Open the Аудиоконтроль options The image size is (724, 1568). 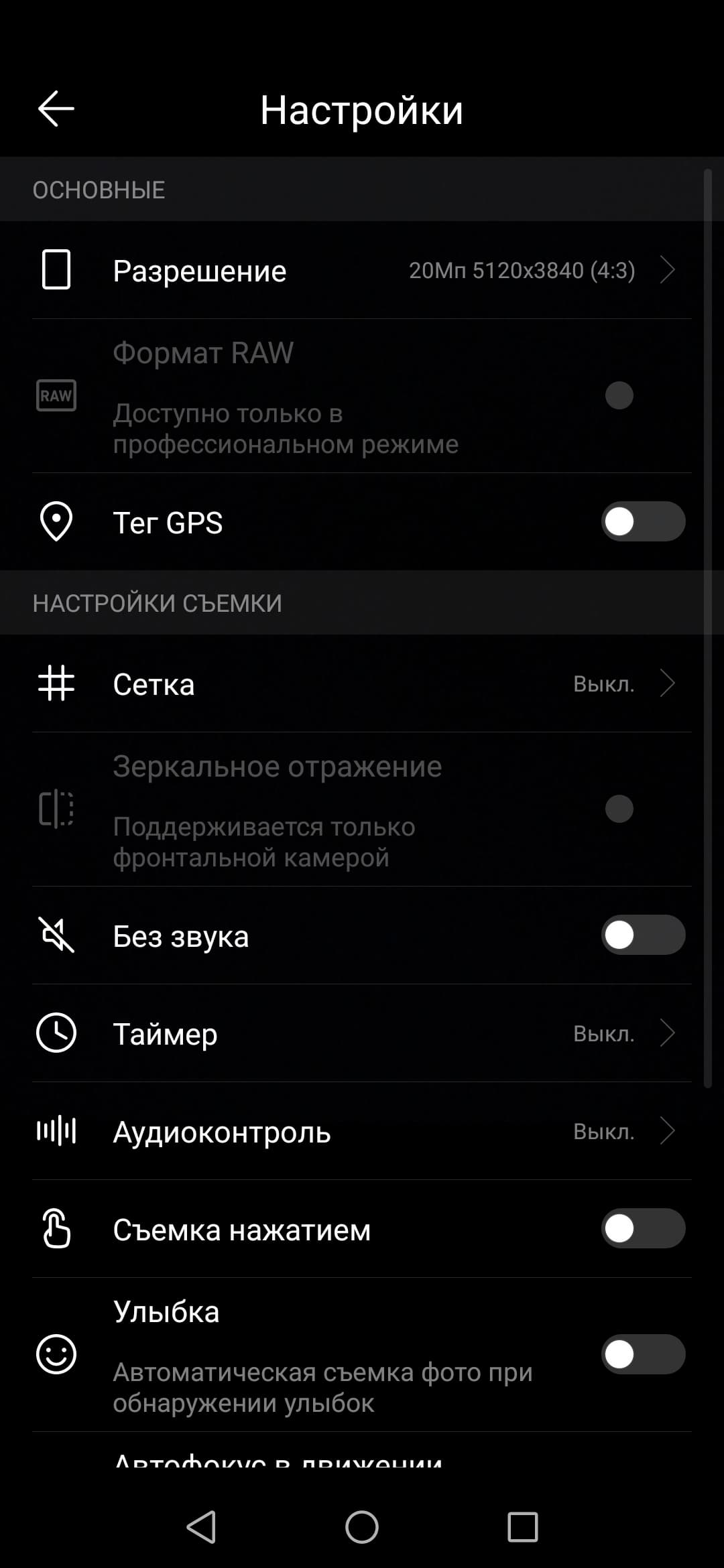pos(362,1132)
